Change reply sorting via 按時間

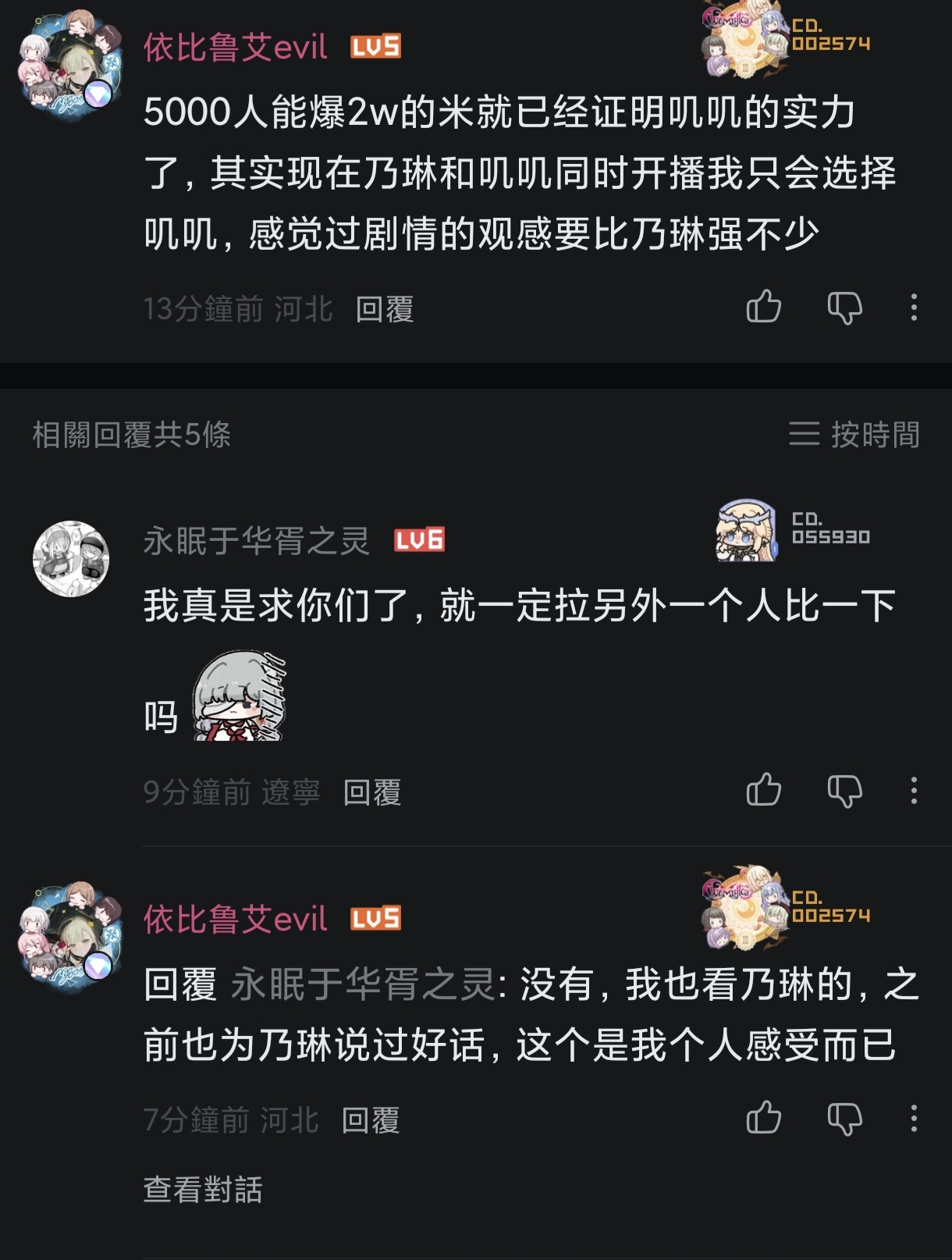(x=854, y=434)
